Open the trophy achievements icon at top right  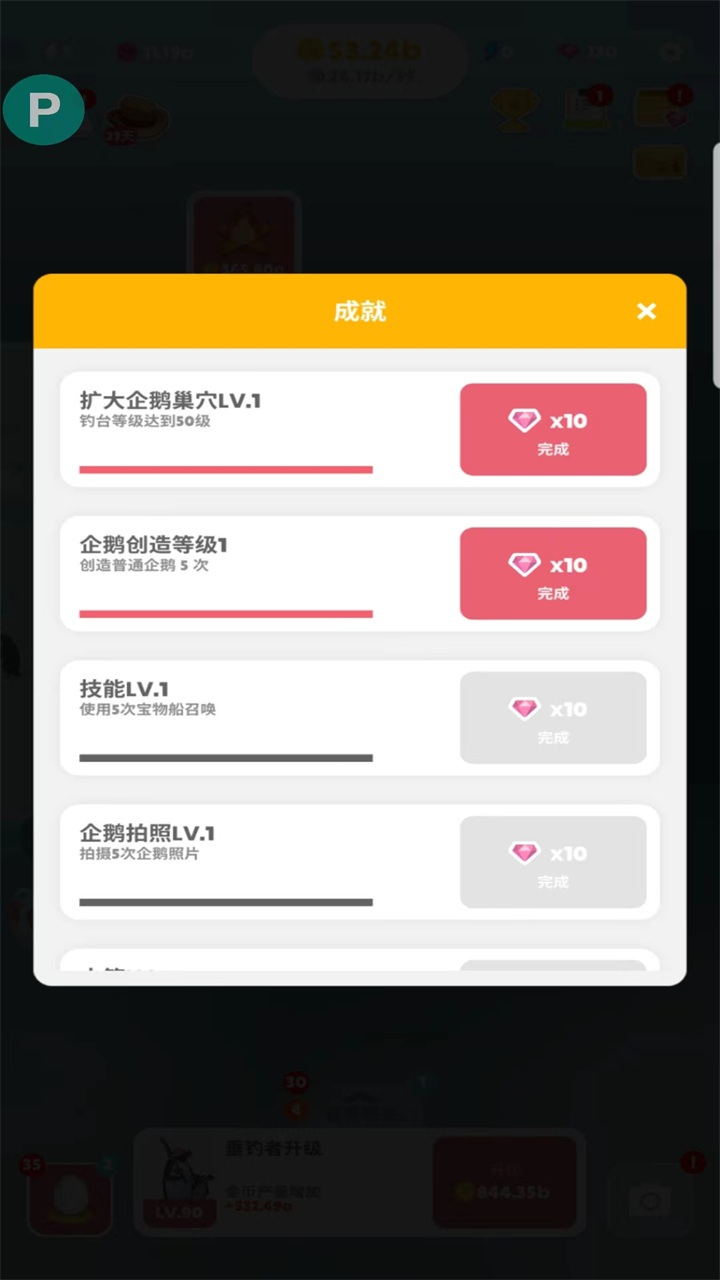(515, 110)
